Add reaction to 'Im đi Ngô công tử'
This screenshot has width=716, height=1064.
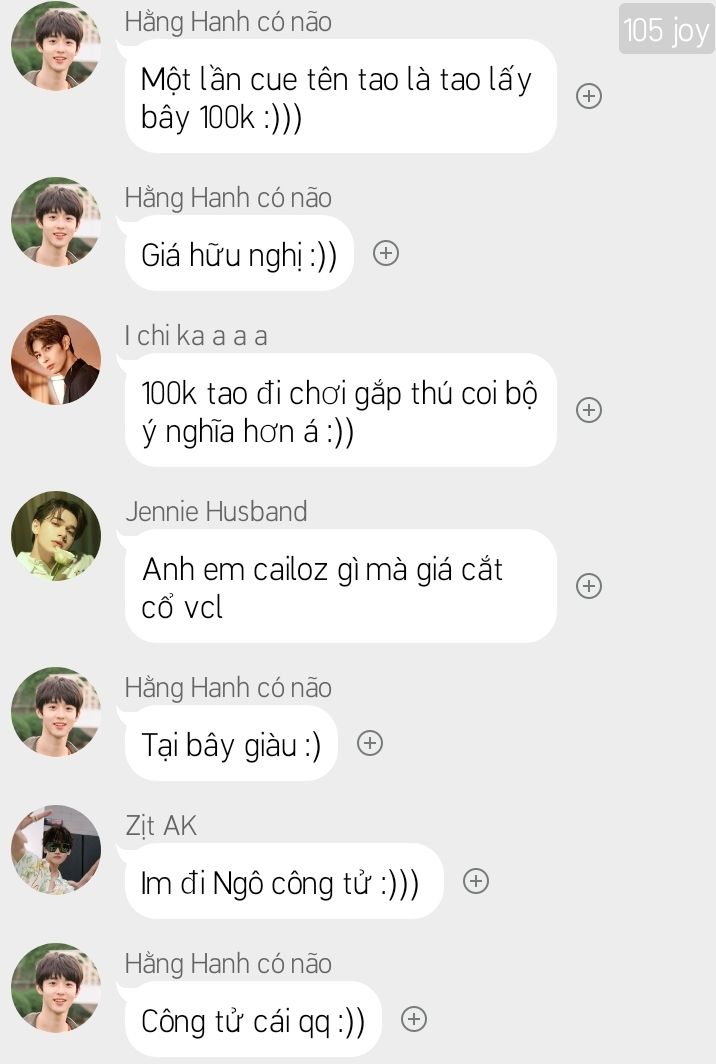point(476,881)
